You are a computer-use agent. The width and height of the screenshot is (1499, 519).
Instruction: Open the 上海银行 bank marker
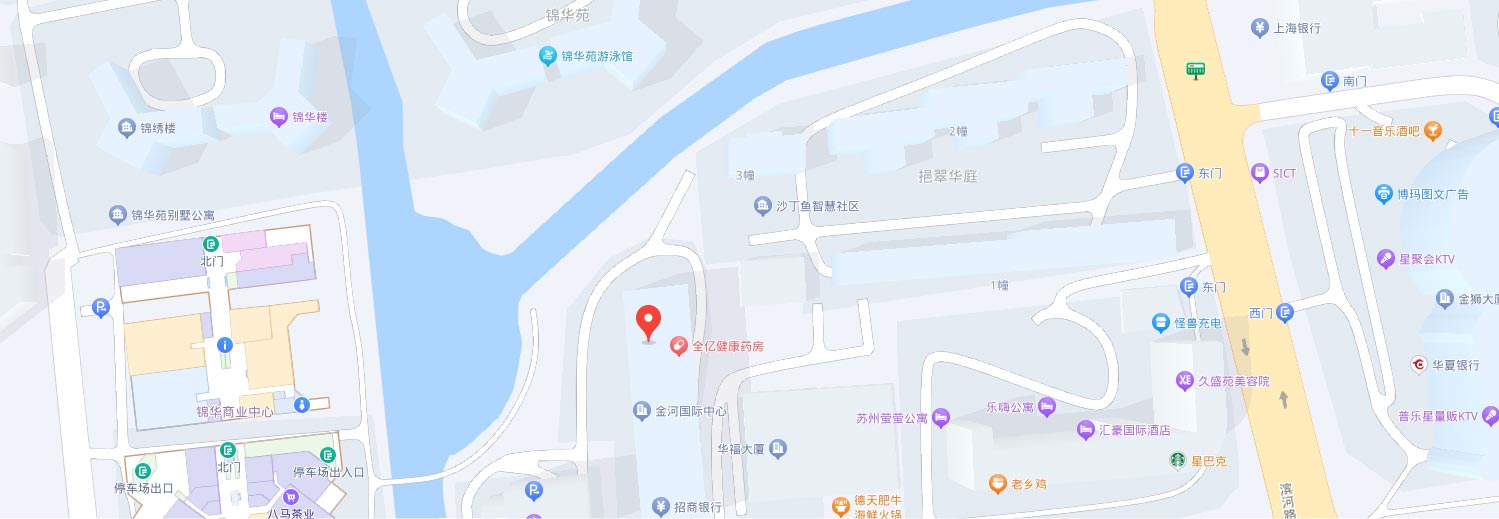coord(1259,27)
